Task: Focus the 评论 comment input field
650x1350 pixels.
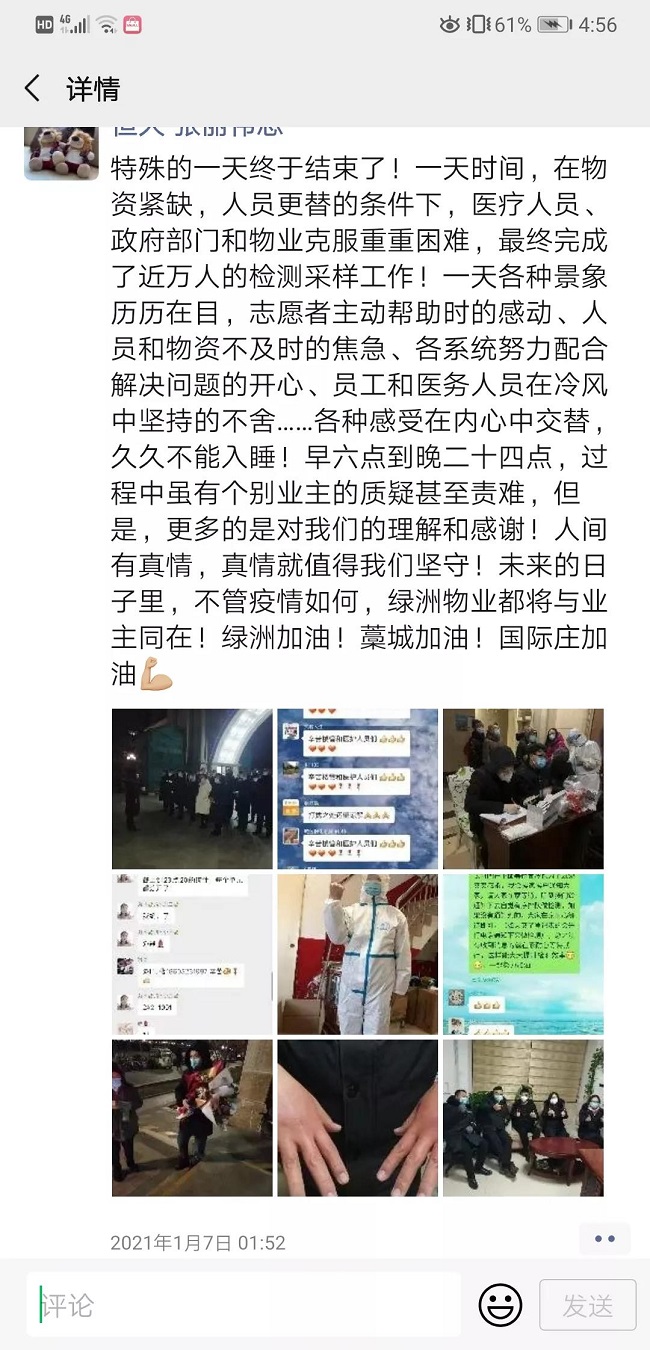Action: tap(245, 1305)
